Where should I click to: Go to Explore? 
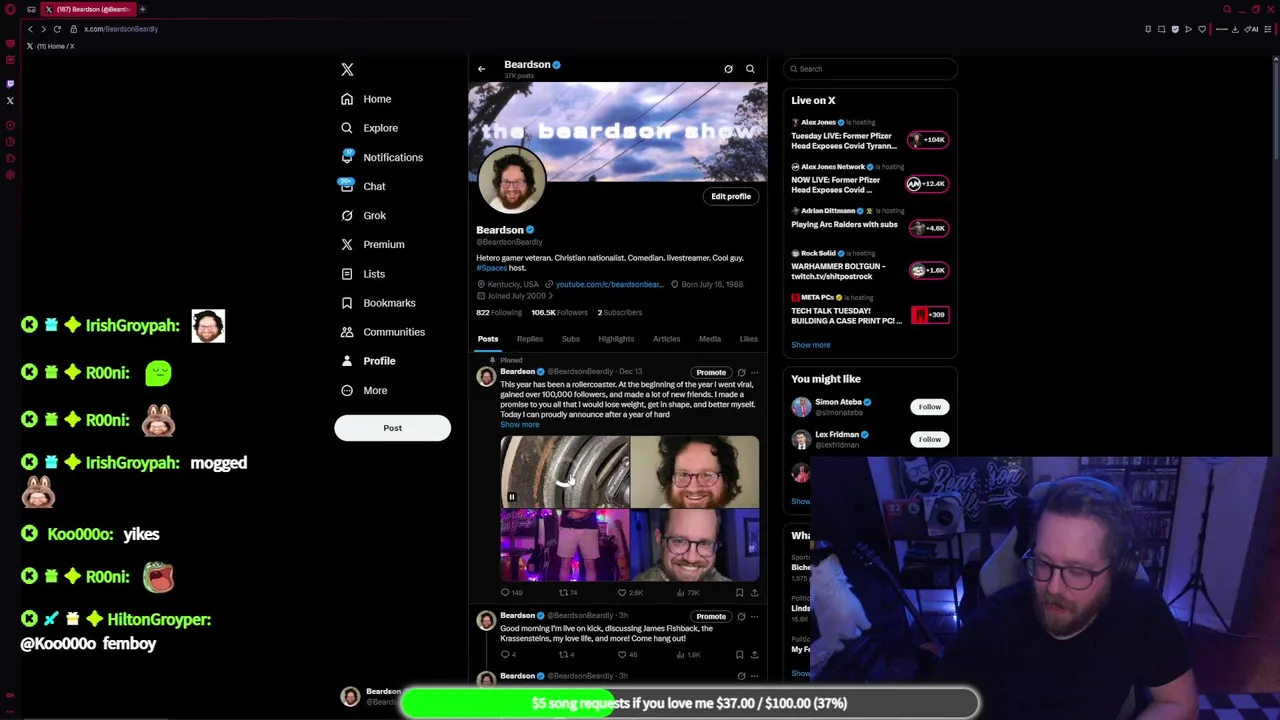[x=379, y=128]
